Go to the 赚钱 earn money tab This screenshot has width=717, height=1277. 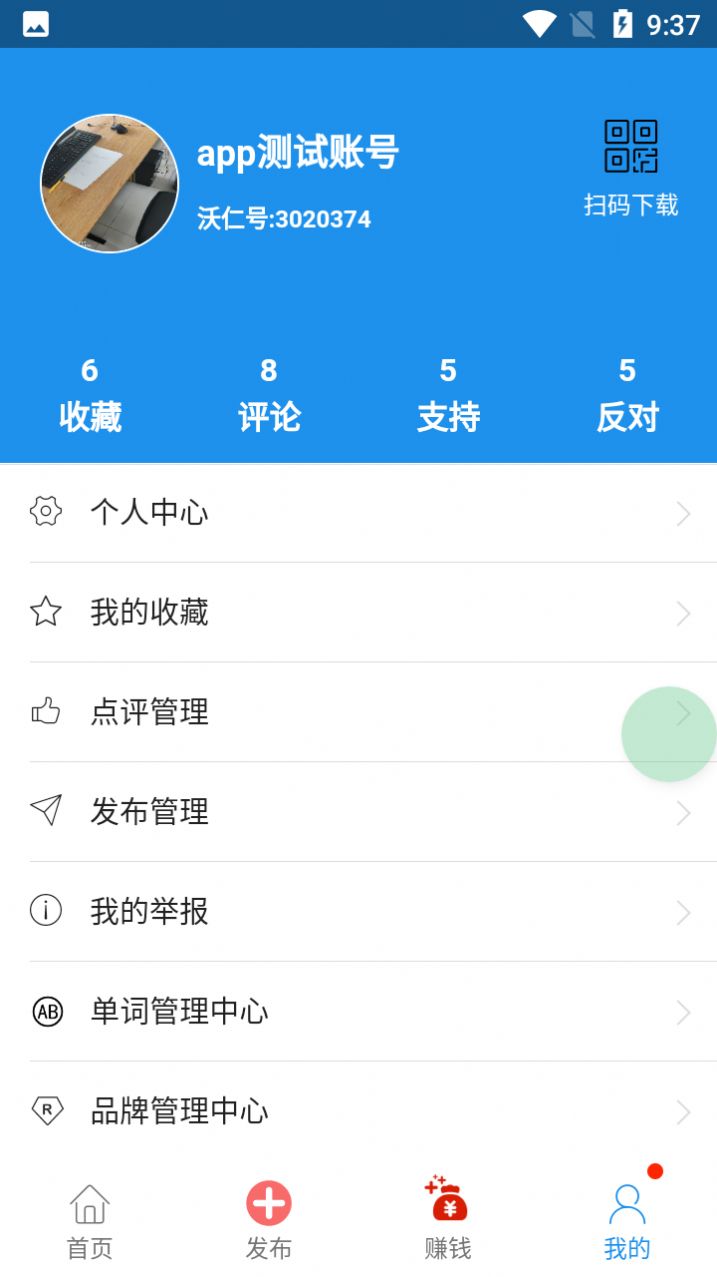447,1220
